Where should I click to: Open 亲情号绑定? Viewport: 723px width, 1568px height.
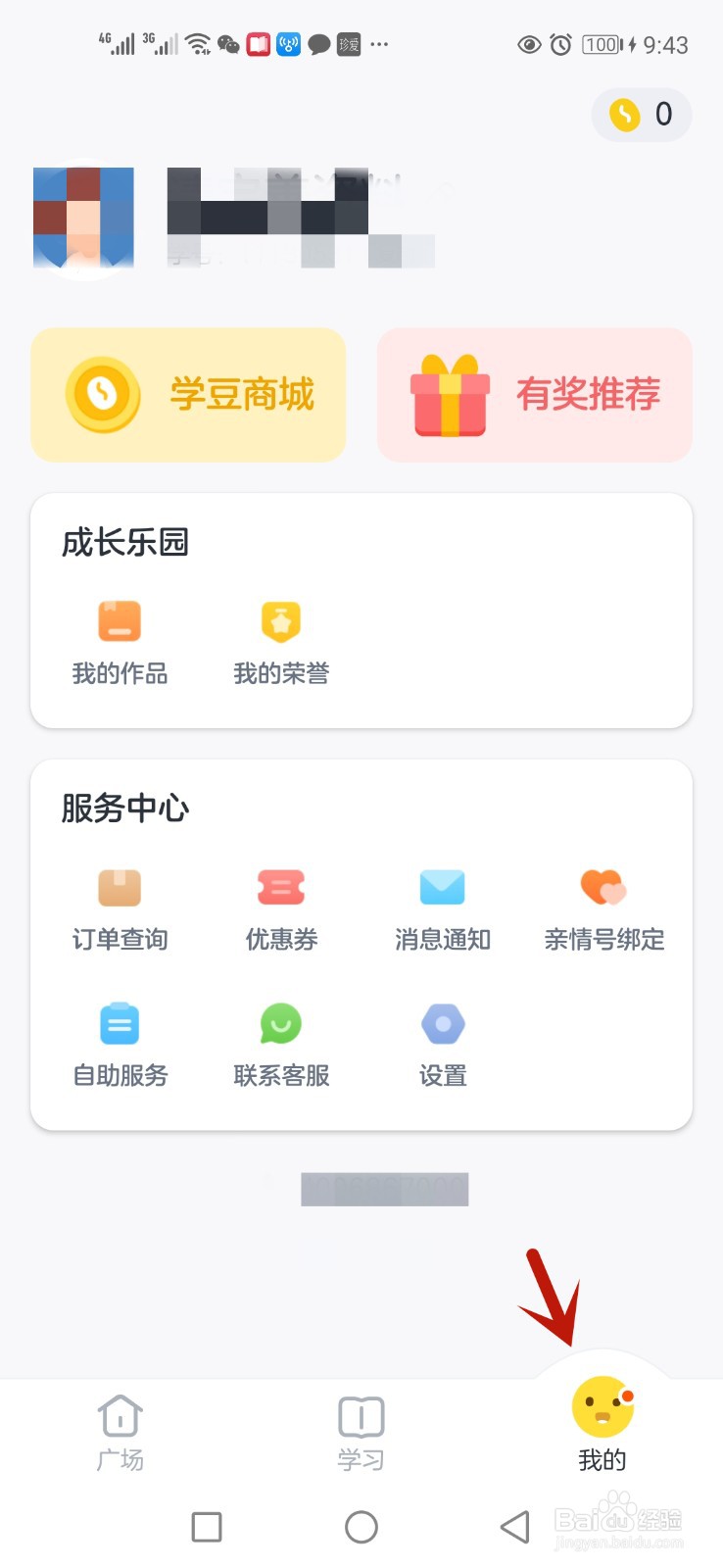click(x=603, y=908)
